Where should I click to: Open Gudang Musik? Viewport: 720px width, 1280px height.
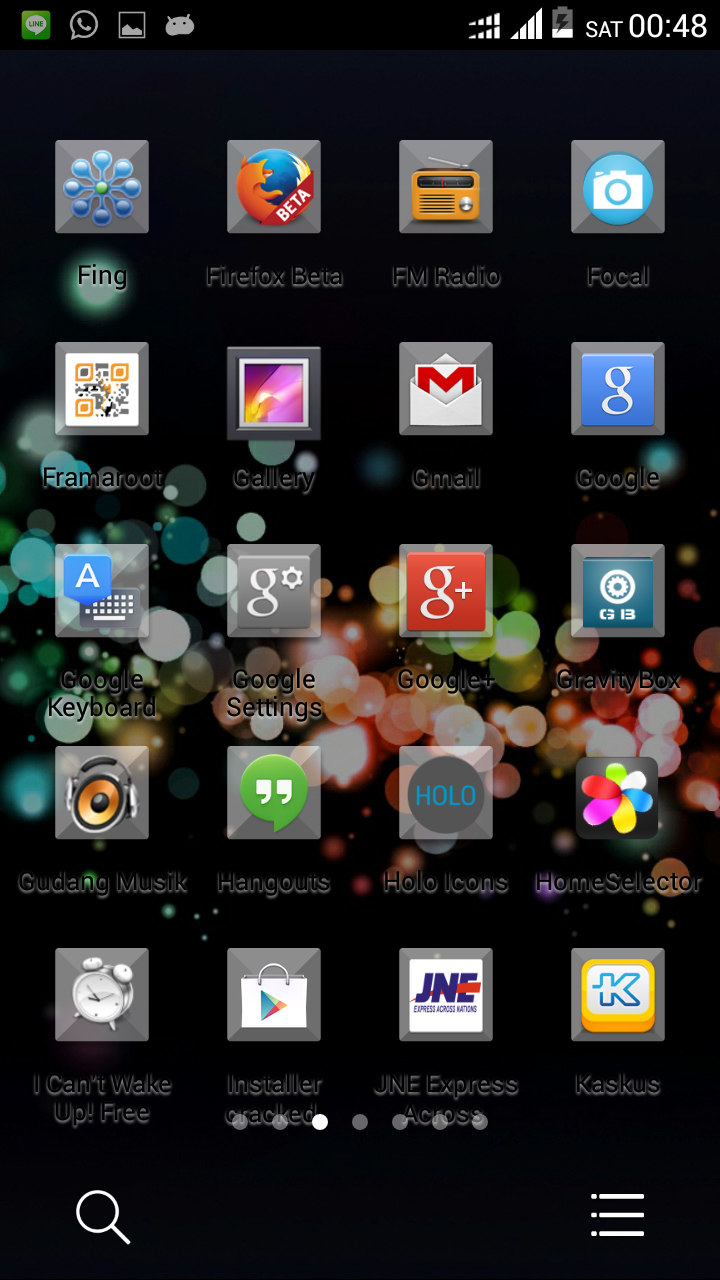click(102, 793)
